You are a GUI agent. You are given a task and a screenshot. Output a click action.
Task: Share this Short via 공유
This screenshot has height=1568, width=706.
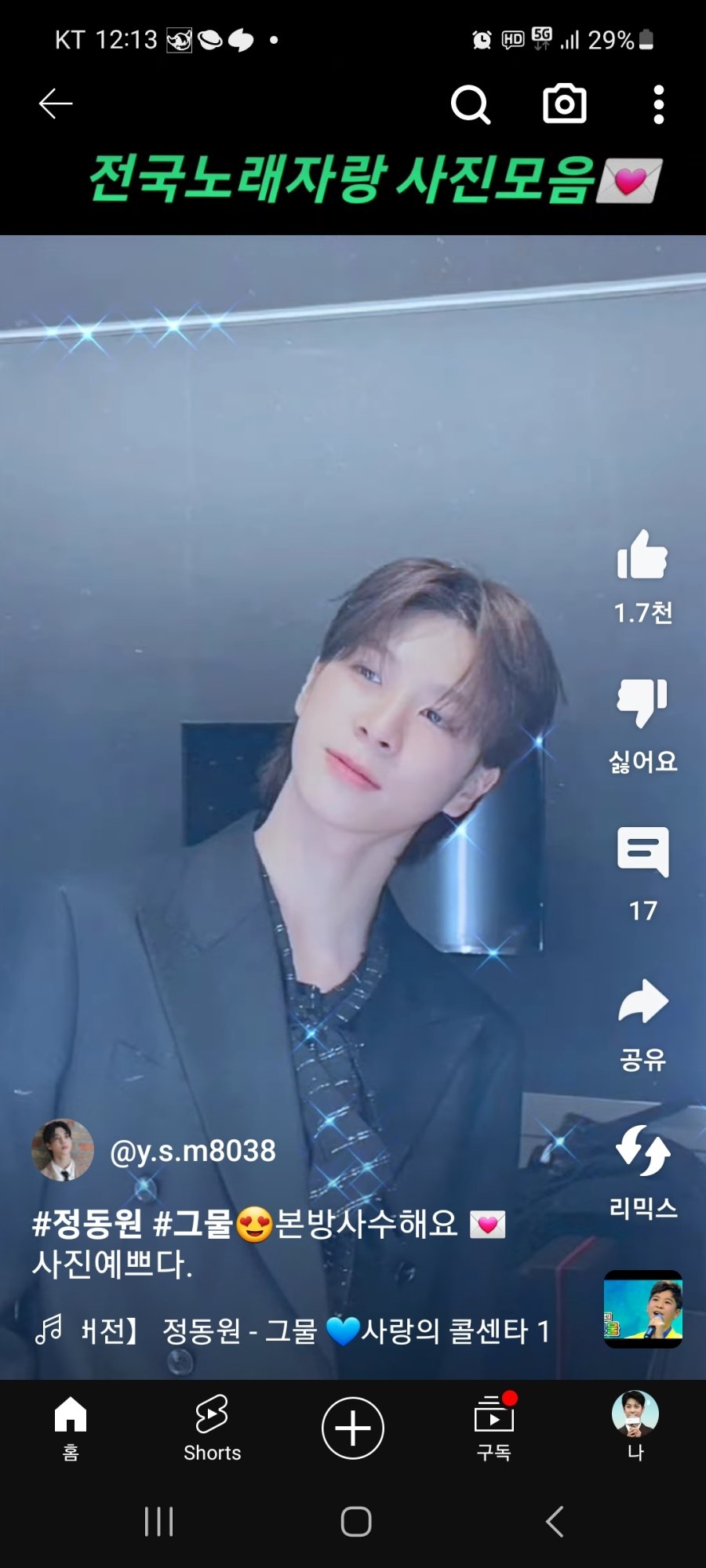coord(642,1002)
